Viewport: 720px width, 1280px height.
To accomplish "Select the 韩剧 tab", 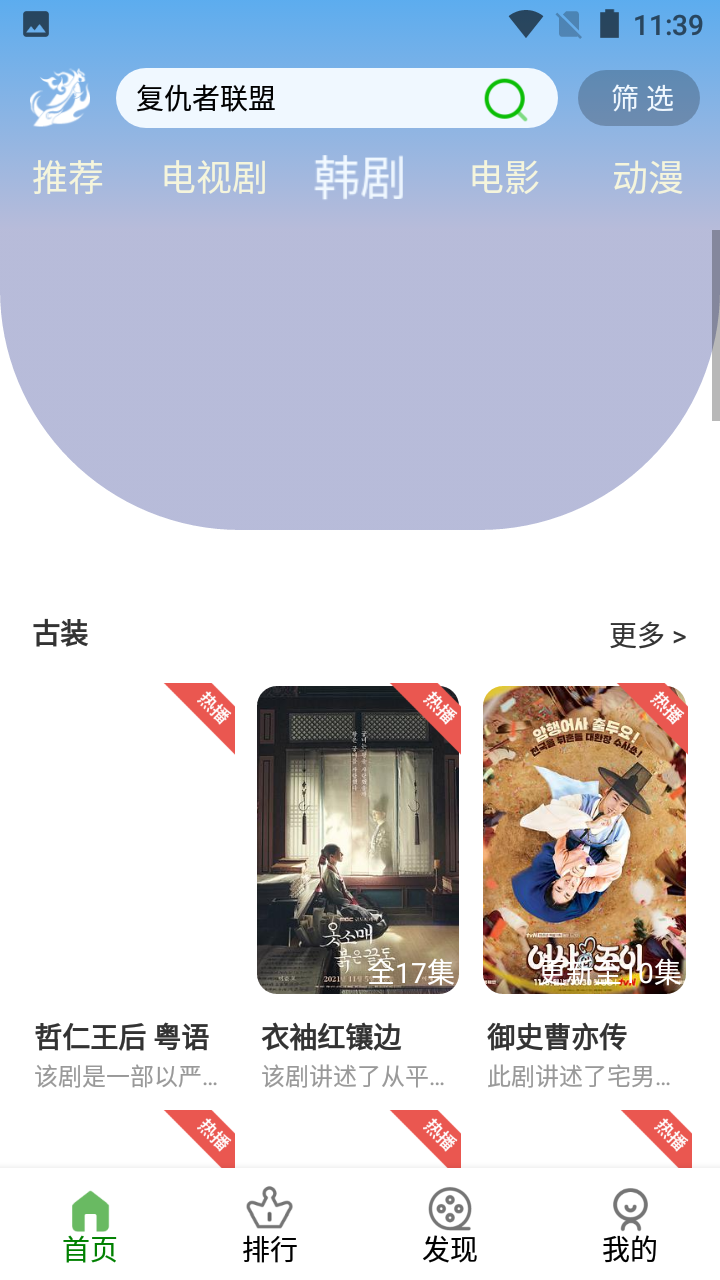I will pos(359,178).
